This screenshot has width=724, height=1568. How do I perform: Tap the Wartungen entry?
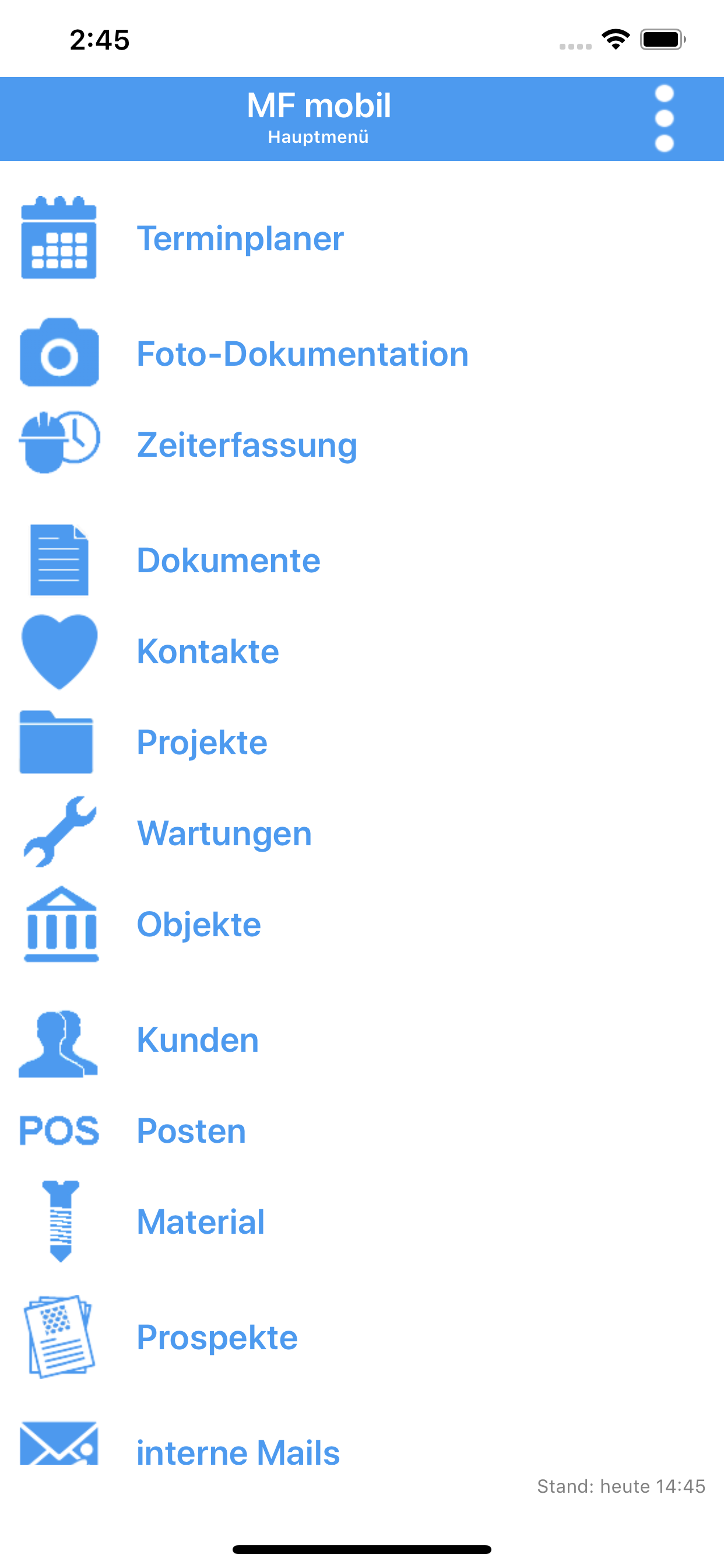(362, 832)
